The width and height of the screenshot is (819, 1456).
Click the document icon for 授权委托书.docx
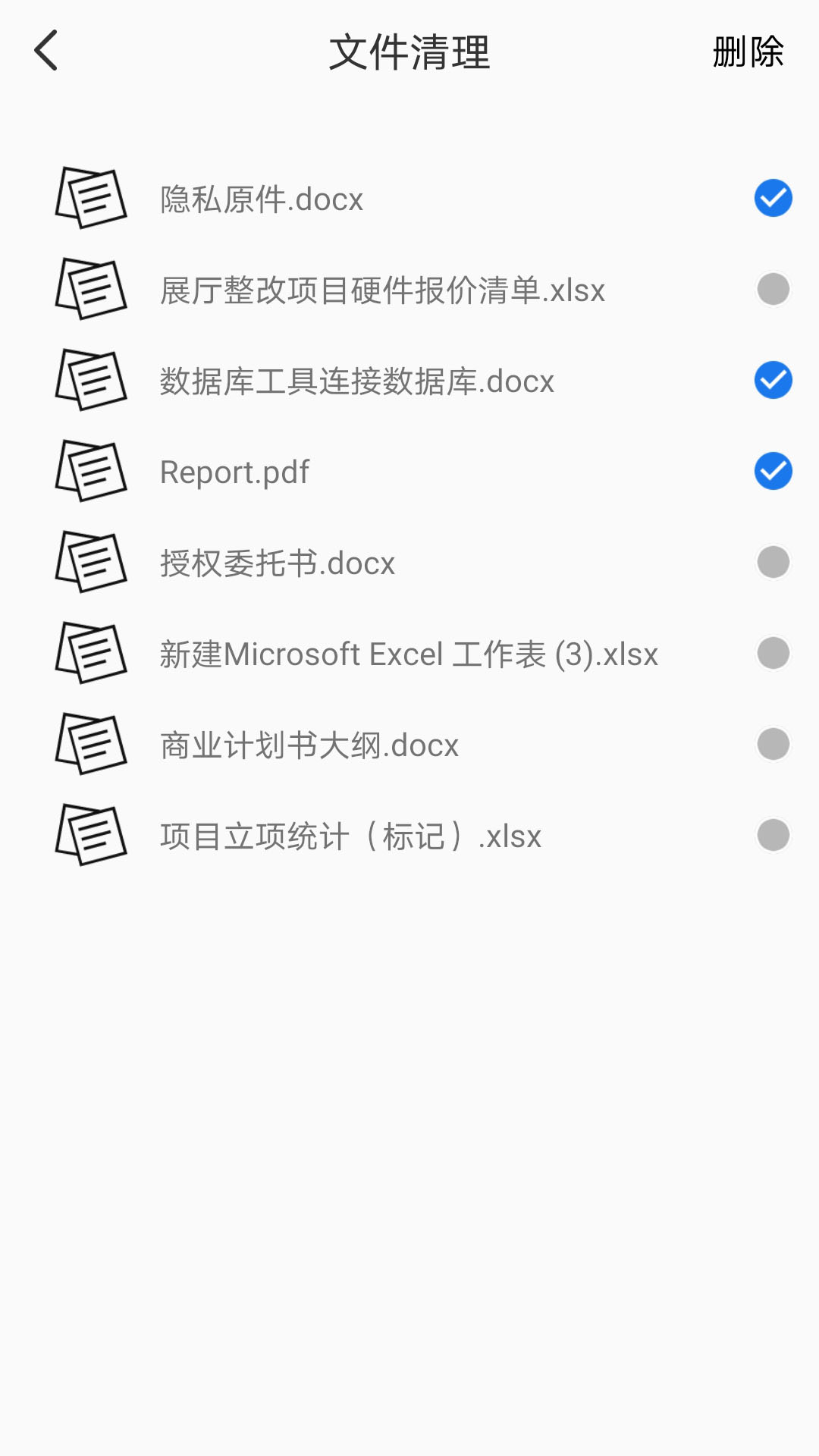pos(91,562)
